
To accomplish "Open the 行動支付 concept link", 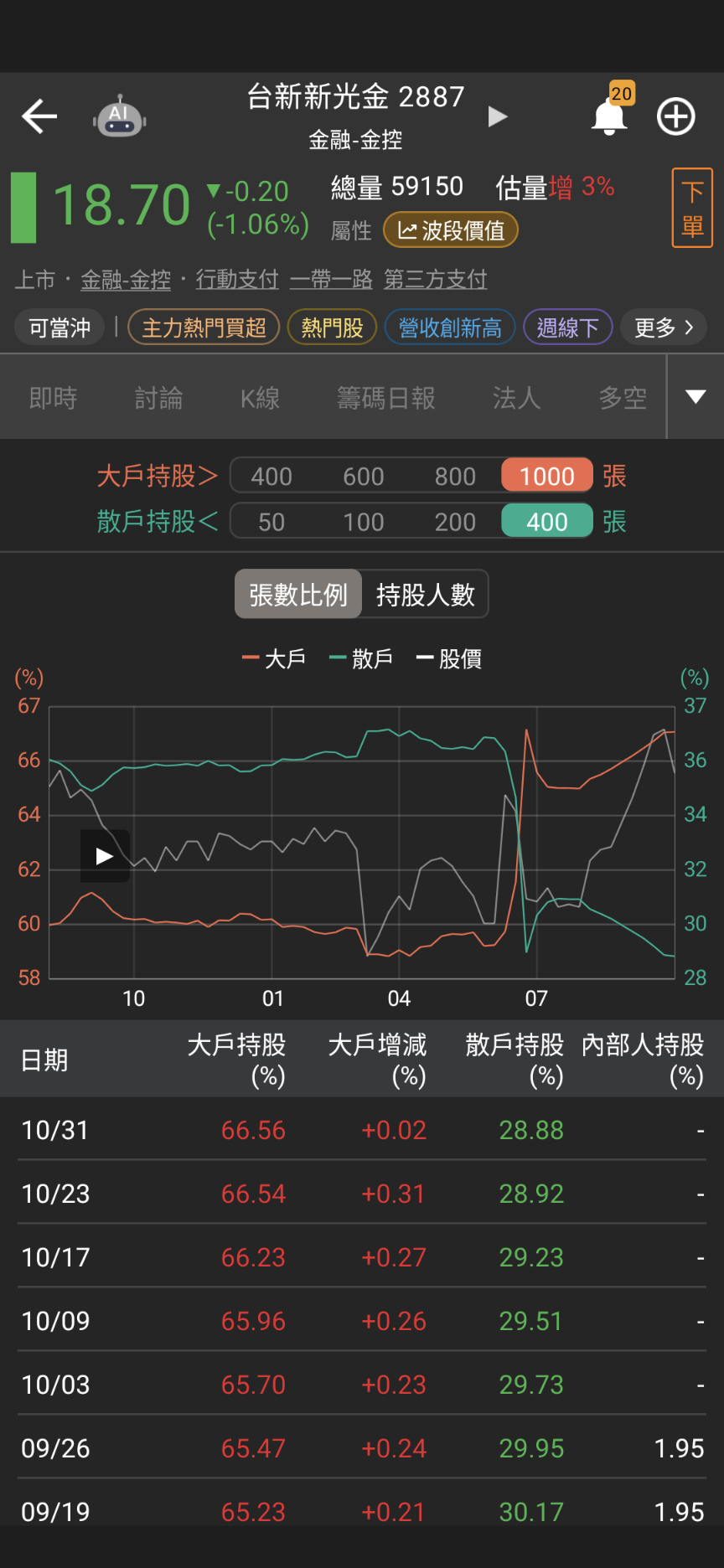I will [237, 280].
